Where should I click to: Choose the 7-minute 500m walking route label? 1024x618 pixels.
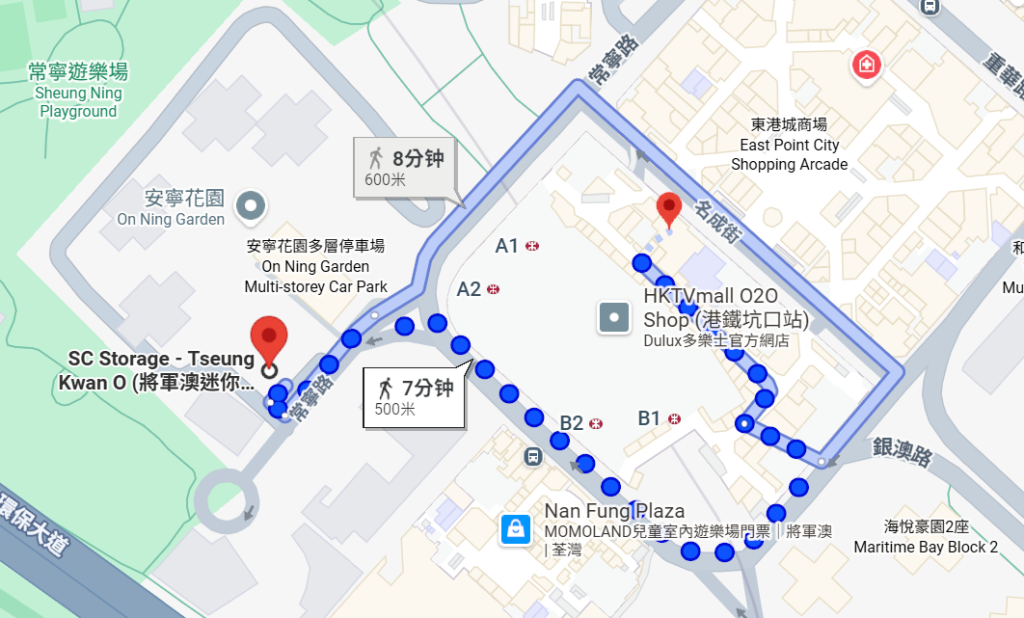point(412,397)
